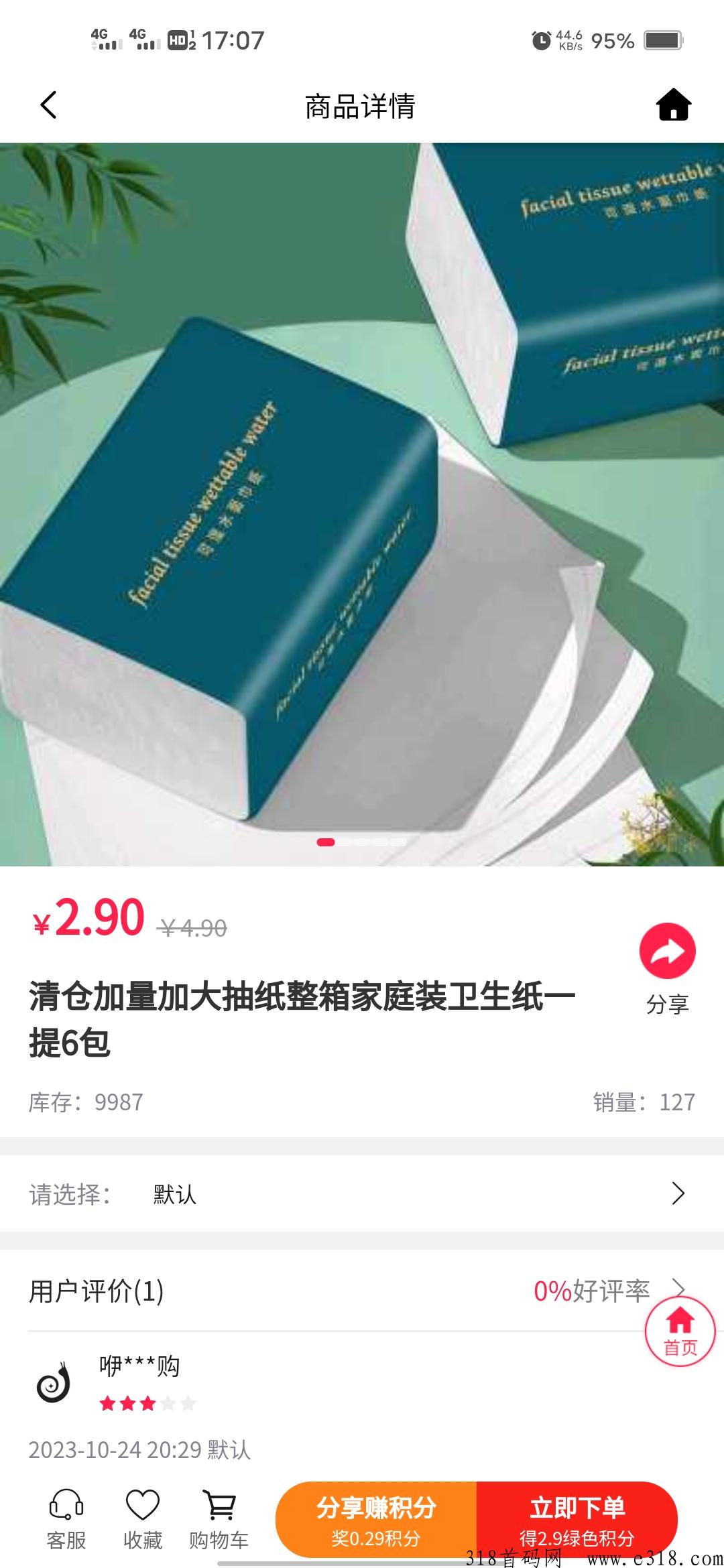The height and width of the screenshot is (1568, 724).
Task: Tap the home icon in the top bar
Action: click(673, 105)
